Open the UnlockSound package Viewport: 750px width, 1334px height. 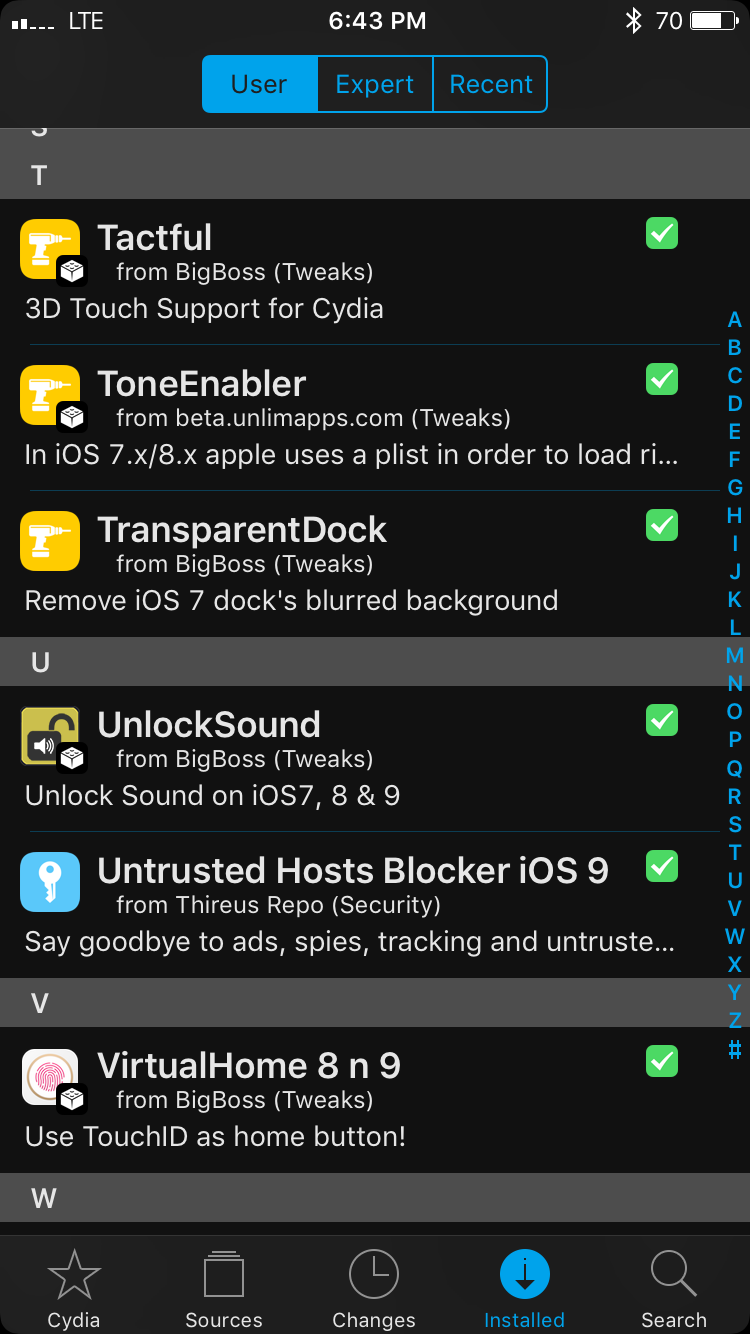tap(360, 759)
